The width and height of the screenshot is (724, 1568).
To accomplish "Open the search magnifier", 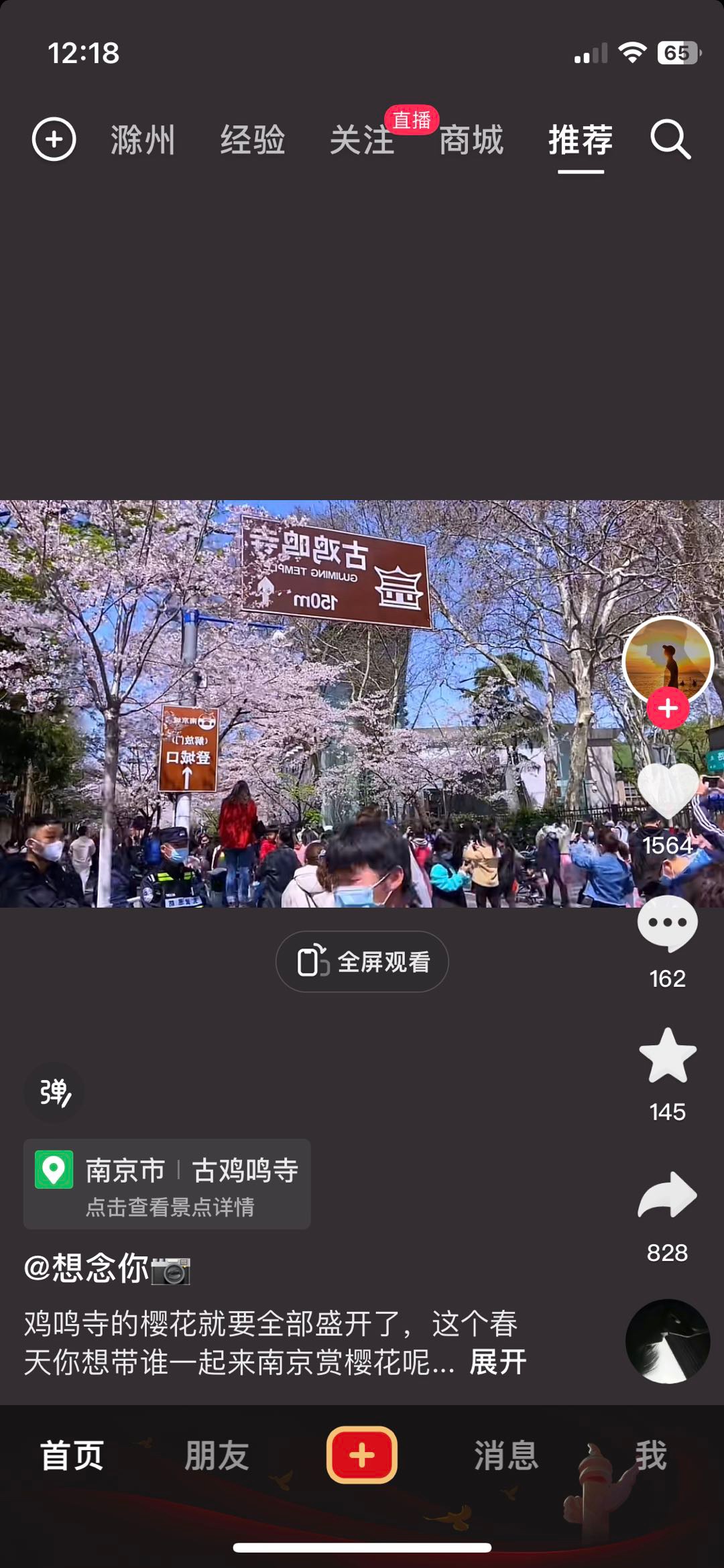I will 670,139.
